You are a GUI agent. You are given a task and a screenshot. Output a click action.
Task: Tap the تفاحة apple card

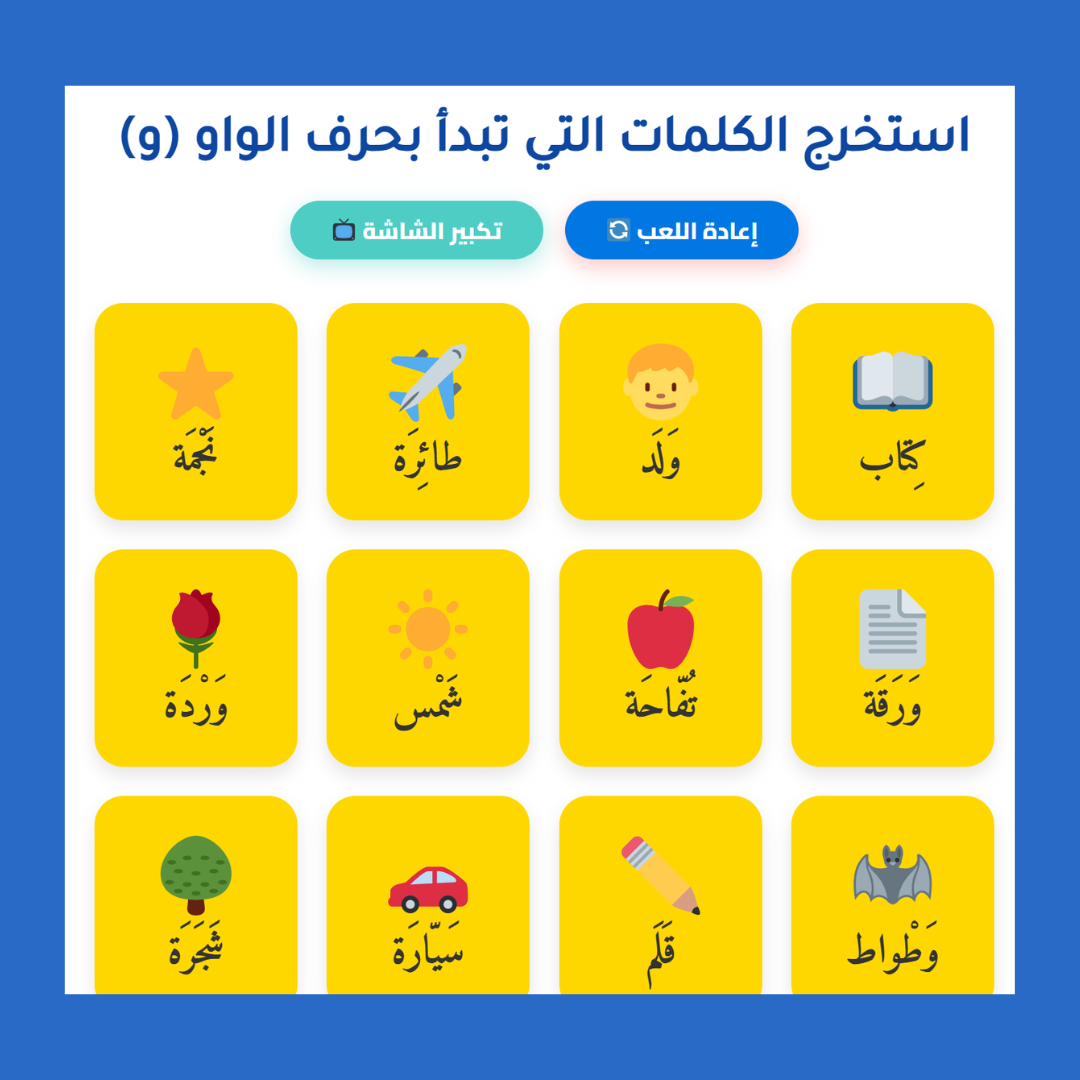point(661,658)
